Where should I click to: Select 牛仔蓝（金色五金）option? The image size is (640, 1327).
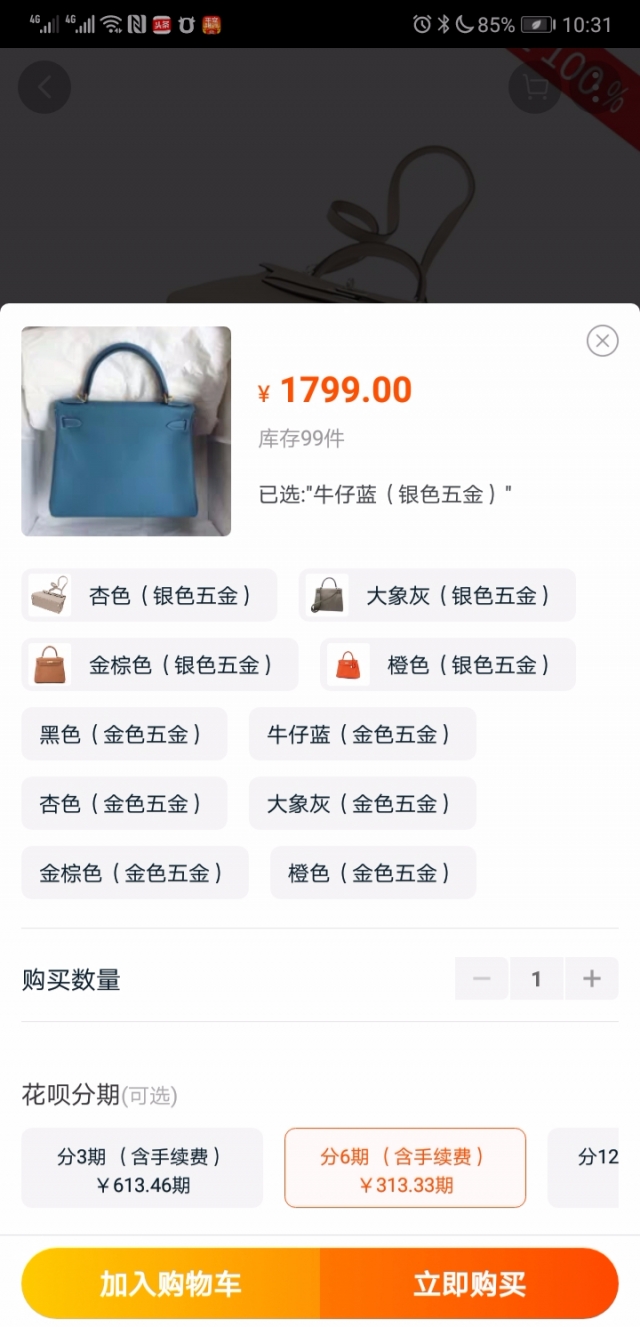362,734
